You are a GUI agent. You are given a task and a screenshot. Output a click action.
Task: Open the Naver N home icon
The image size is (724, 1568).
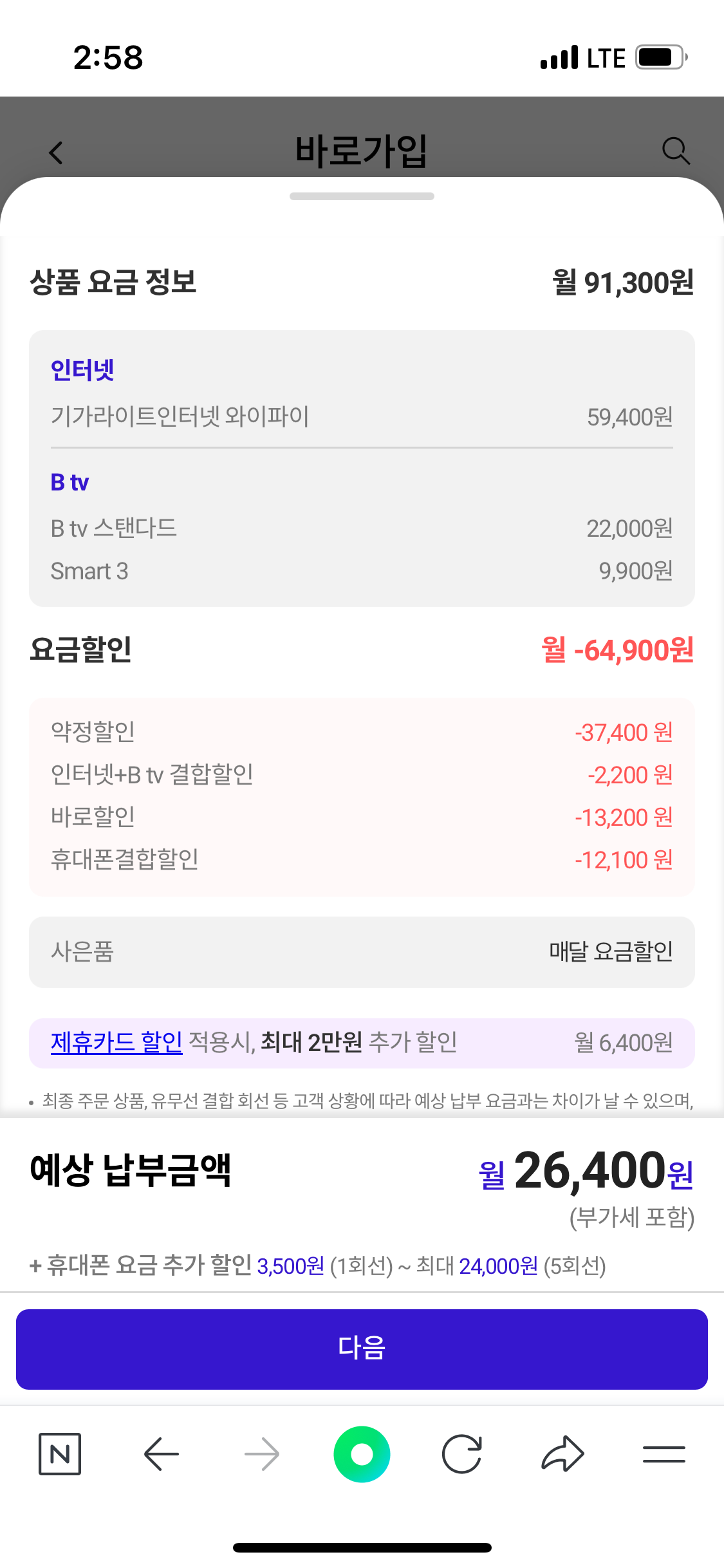point(60,1454)
